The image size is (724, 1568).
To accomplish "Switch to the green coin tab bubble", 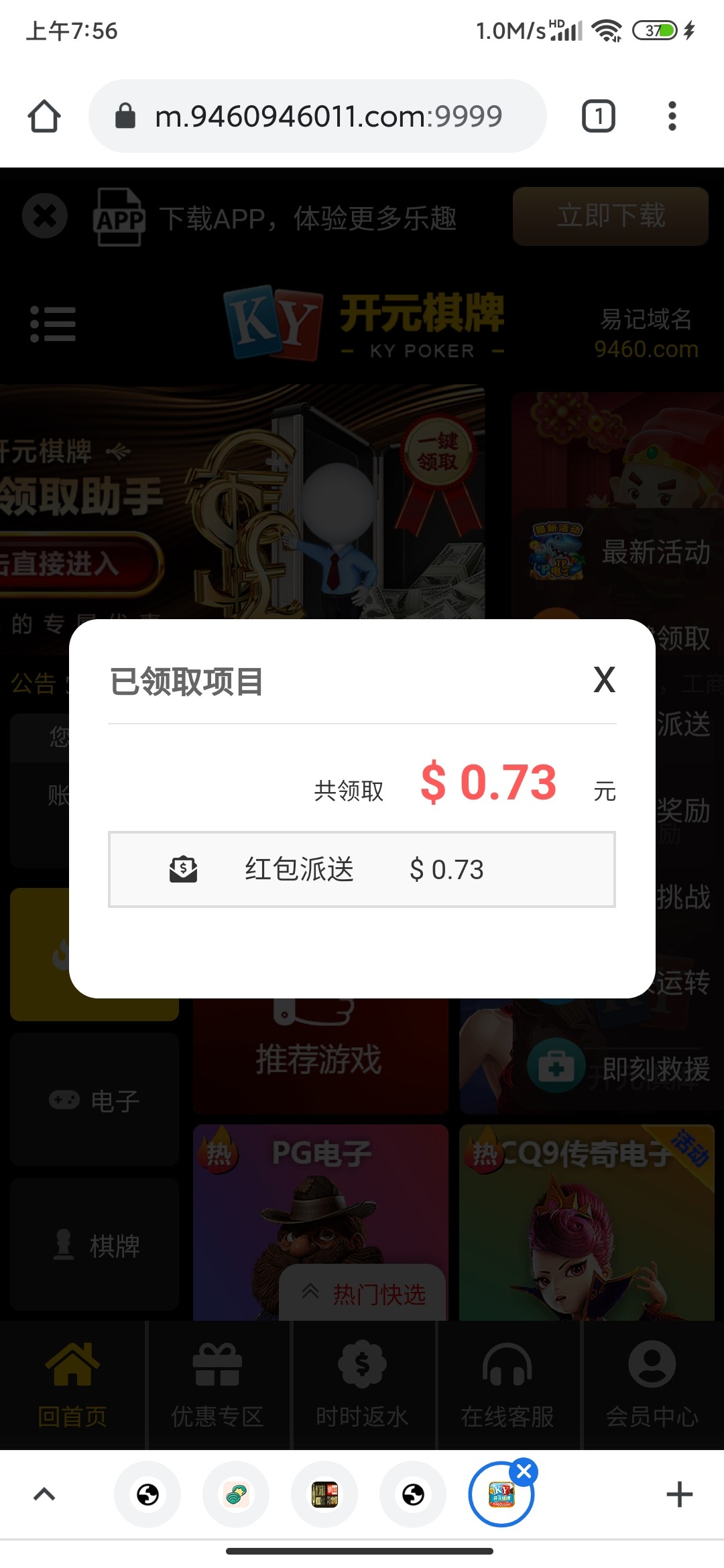I will 236,1494.
